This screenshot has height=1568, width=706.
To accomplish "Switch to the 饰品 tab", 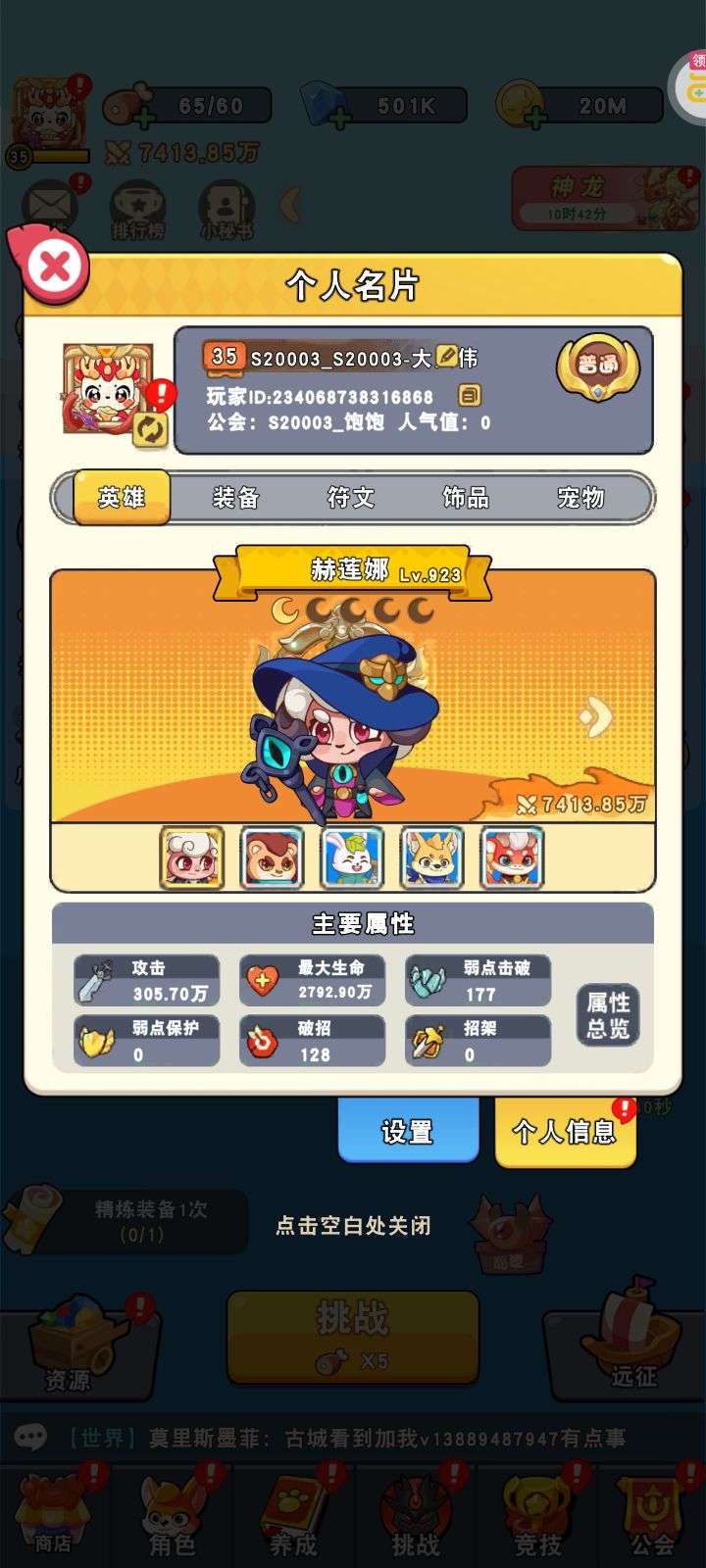I will tap(466, 498).
